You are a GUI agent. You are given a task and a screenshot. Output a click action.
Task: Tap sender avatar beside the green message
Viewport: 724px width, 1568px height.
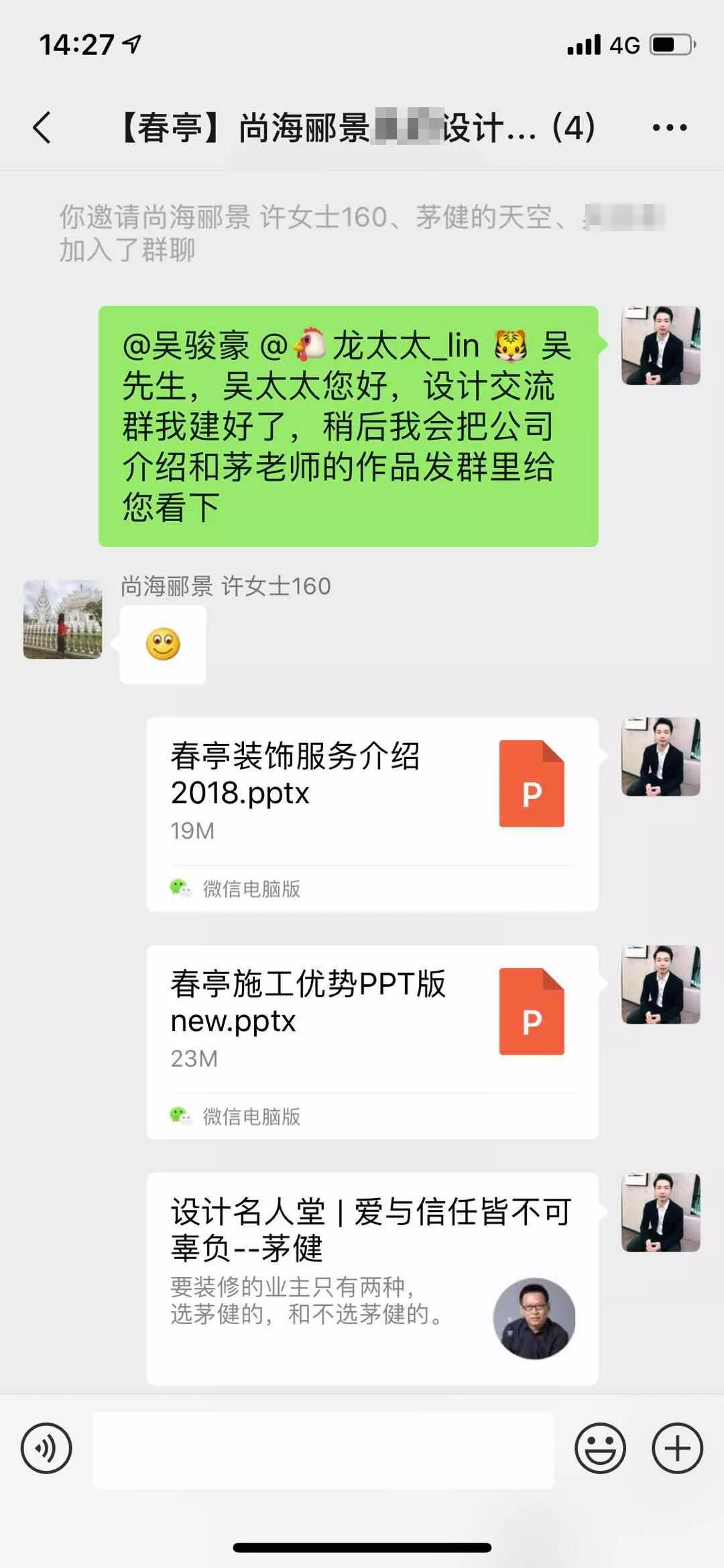(x=660, y=345)
